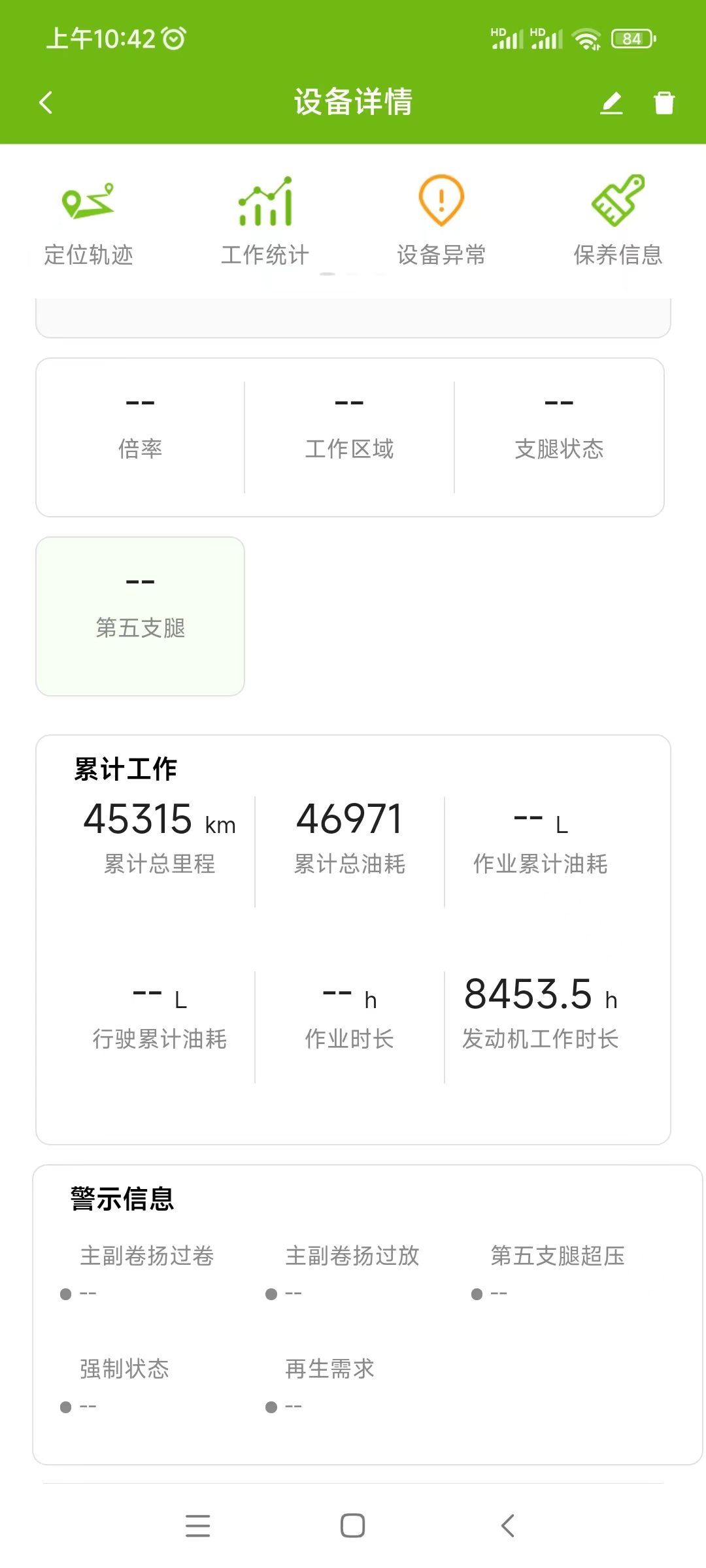Delete this device via the trash icon
Screen dimensions: 706x1568
664,103
